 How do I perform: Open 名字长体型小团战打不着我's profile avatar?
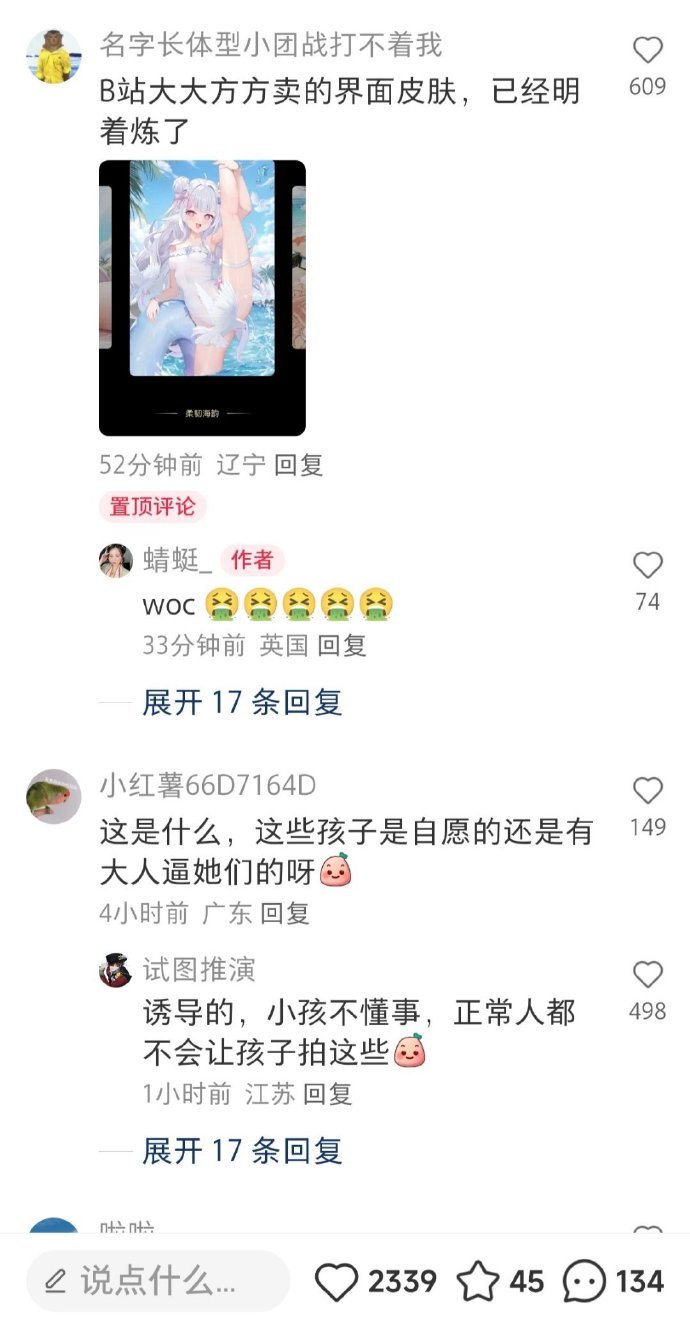point(53,56)
